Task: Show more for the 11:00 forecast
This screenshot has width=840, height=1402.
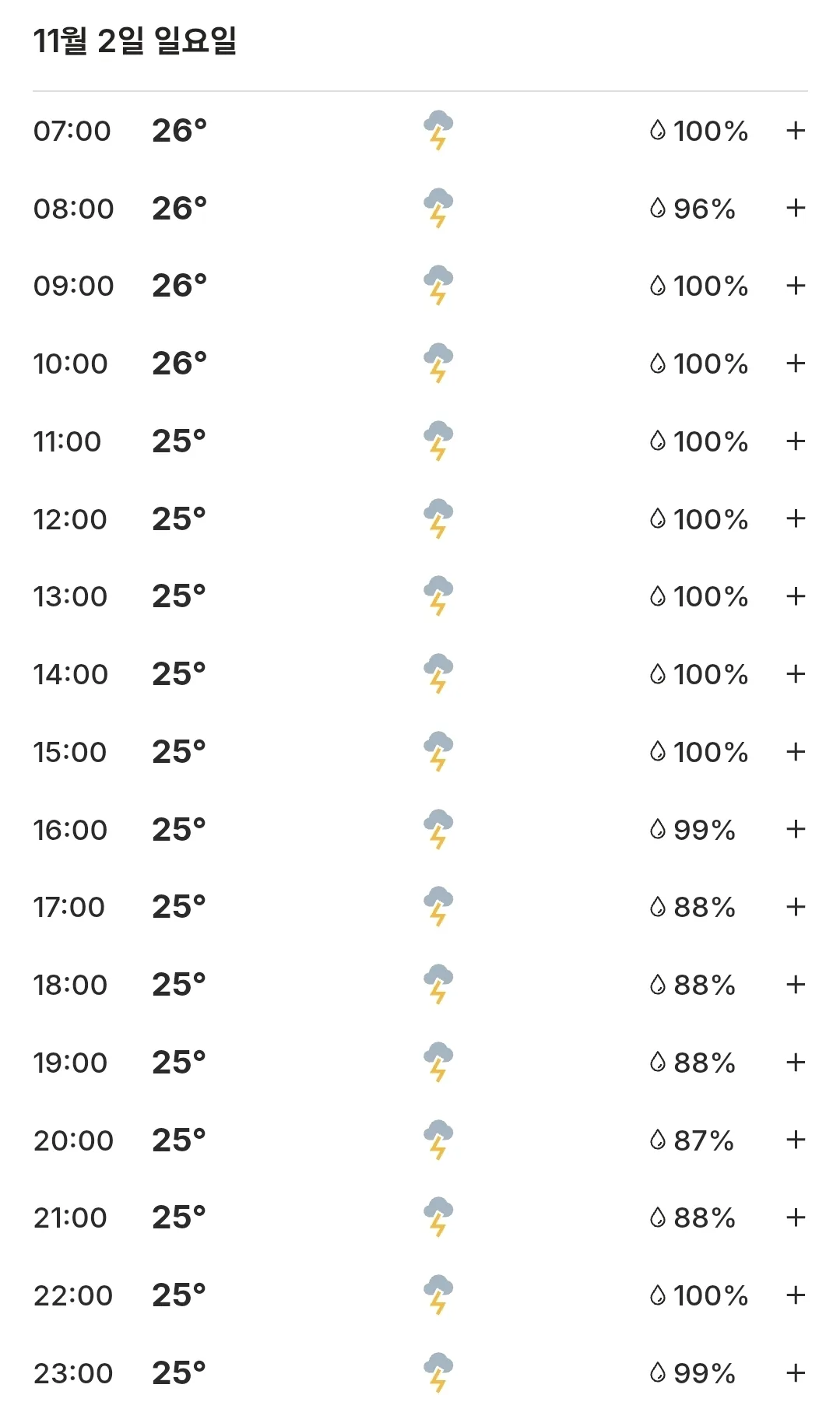Action: 795,441
